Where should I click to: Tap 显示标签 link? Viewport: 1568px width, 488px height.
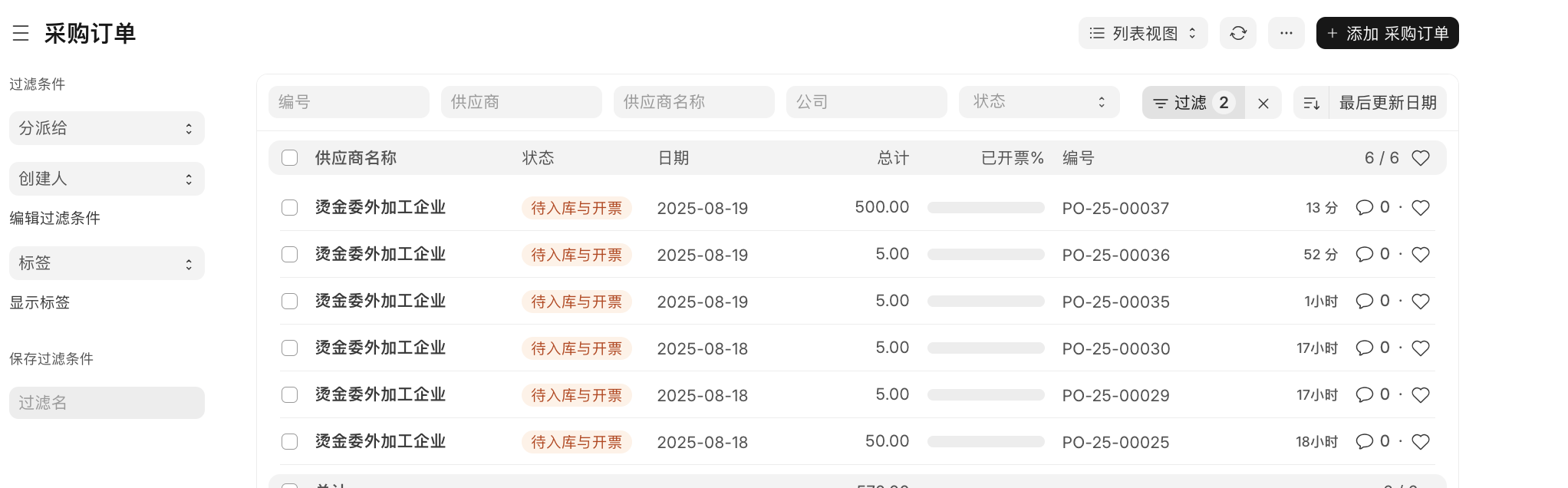(39, 302)
